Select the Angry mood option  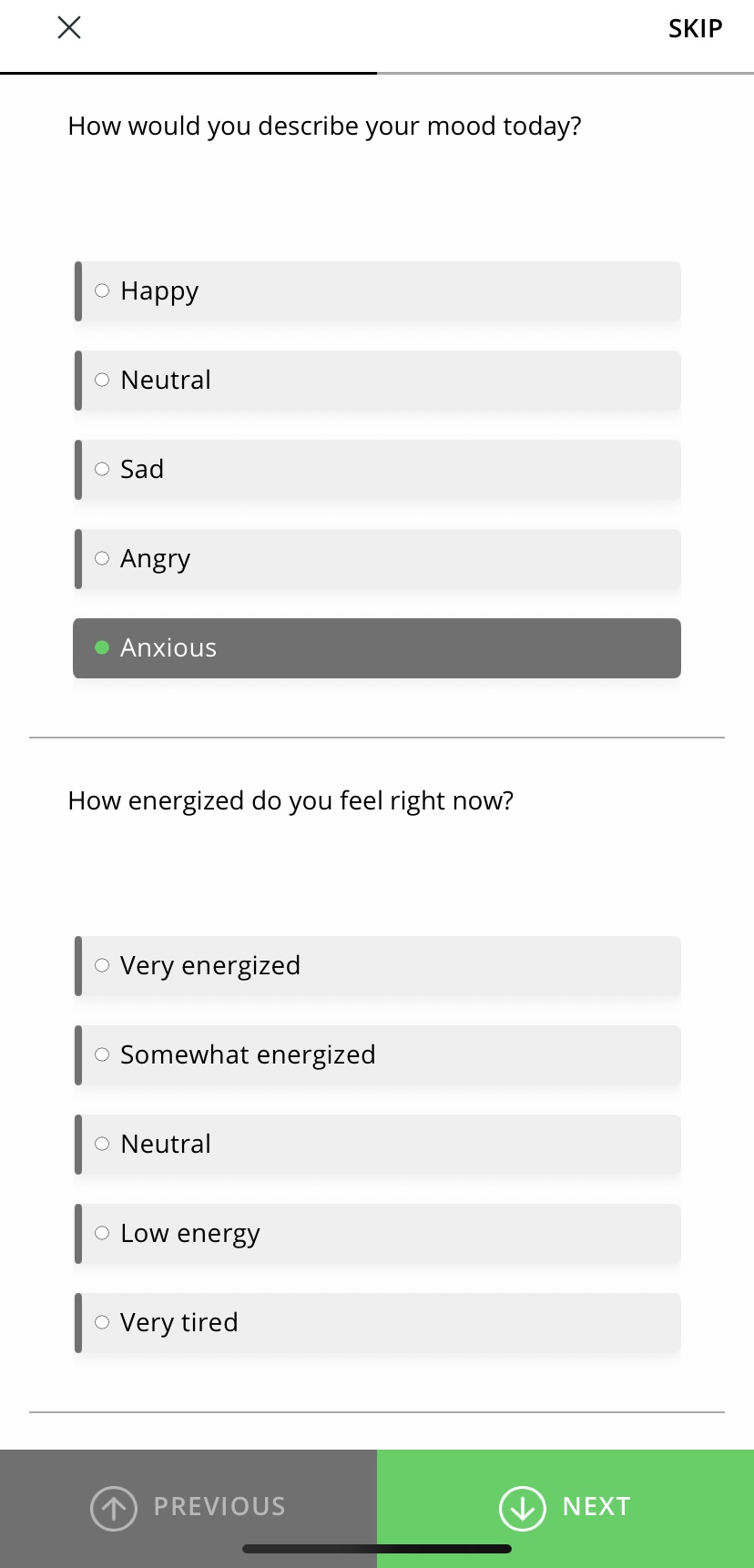click(x=377, y=559)
